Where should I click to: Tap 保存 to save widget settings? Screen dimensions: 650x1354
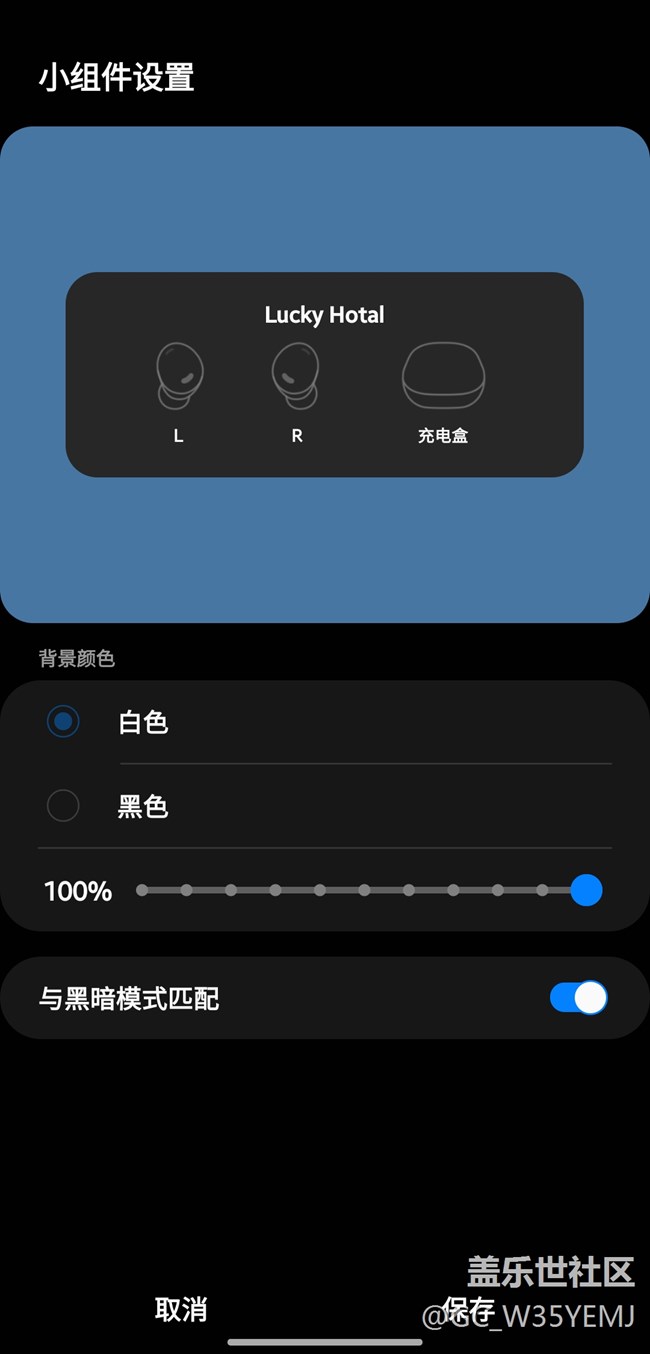point(468,1309)
